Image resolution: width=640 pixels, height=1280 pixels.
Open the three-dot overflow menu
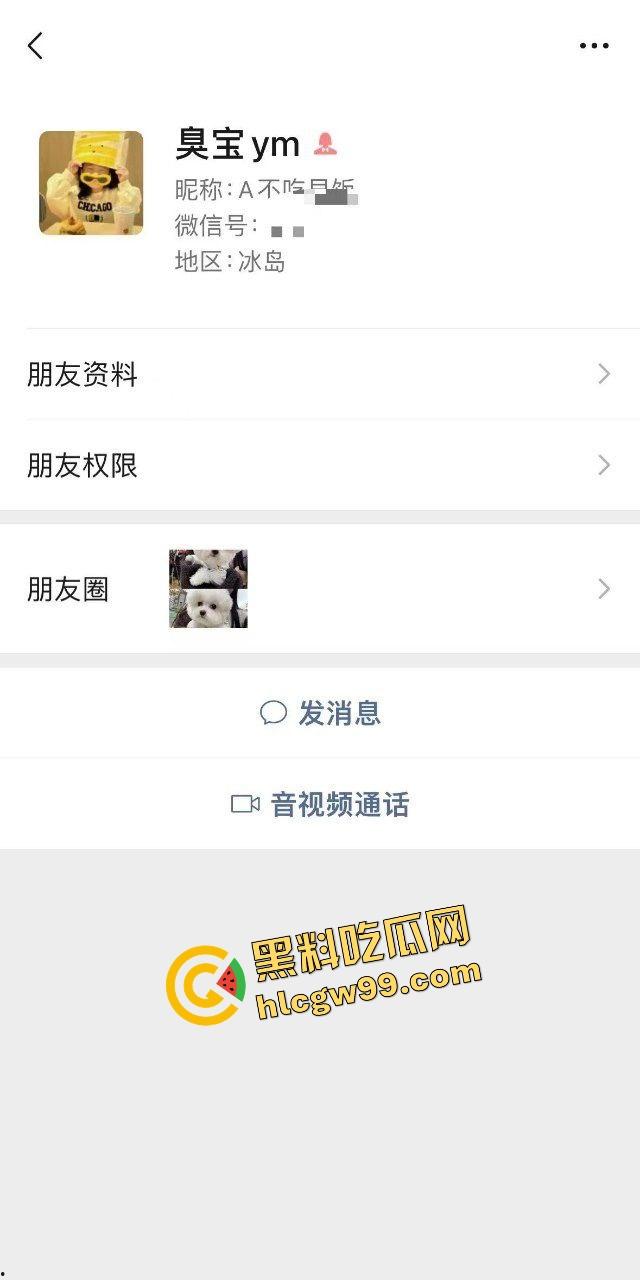pyautogui.click(x=593, y=46)
